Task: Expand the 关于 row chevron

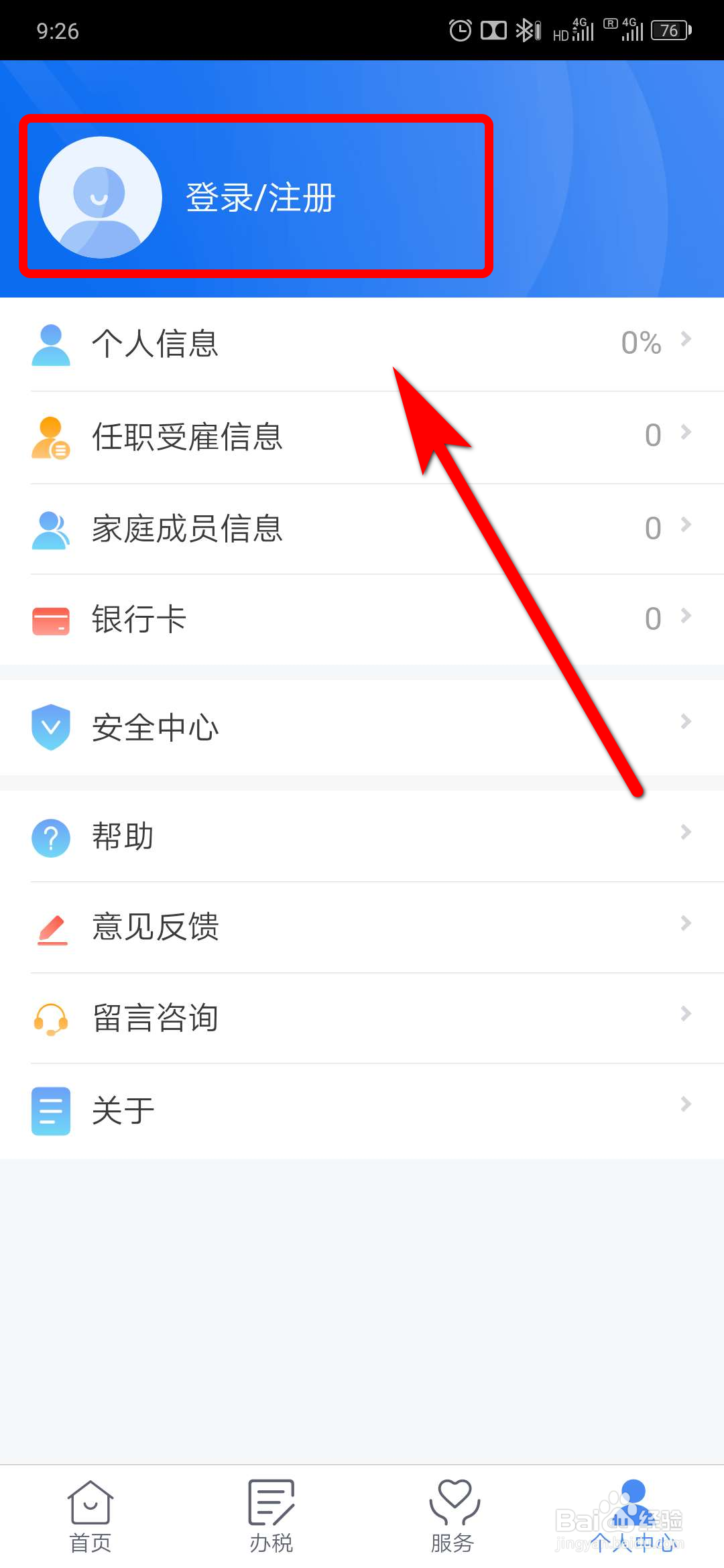Action: coord(685,1104)
